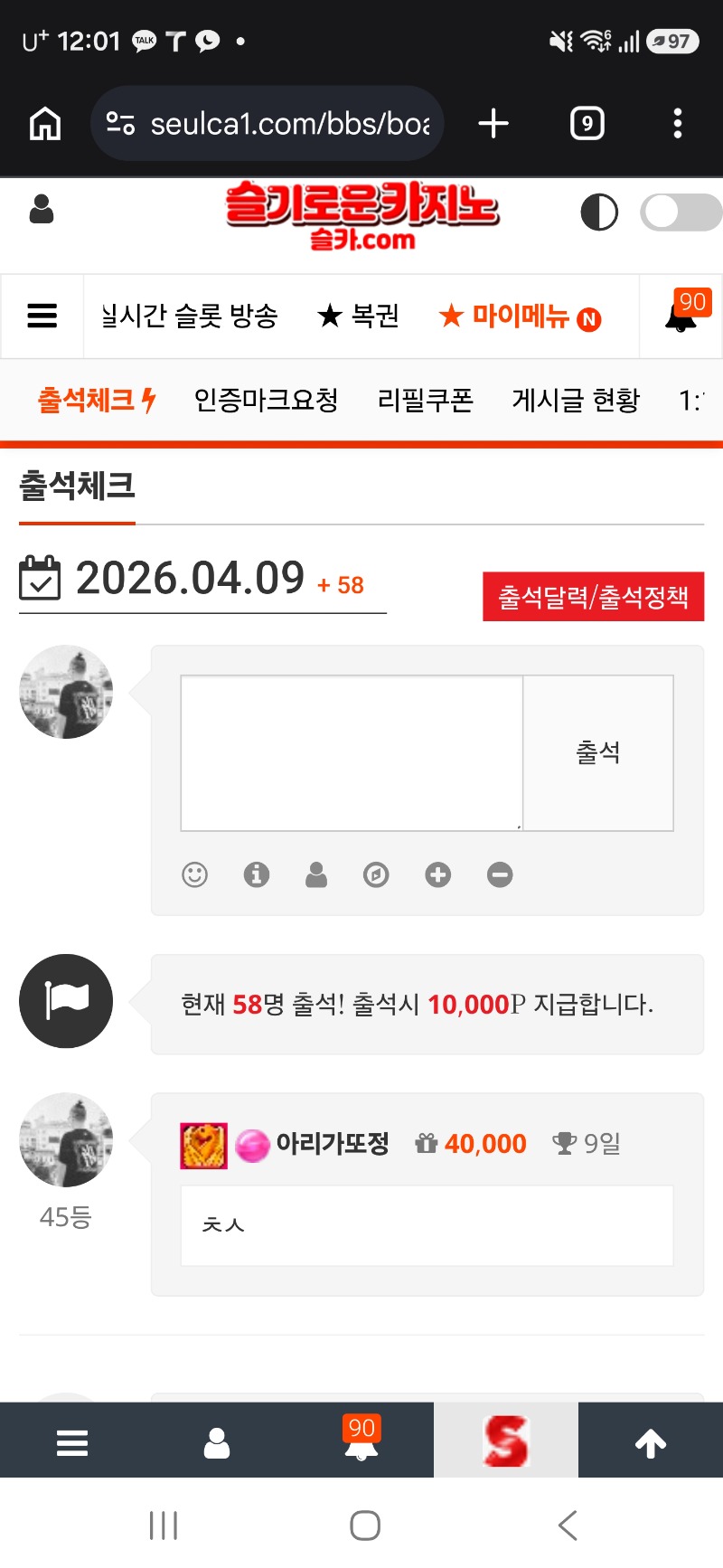The height and width of the screenshot is (1568, 723).
Task: Go back using the system back button
Action: 567,1525
